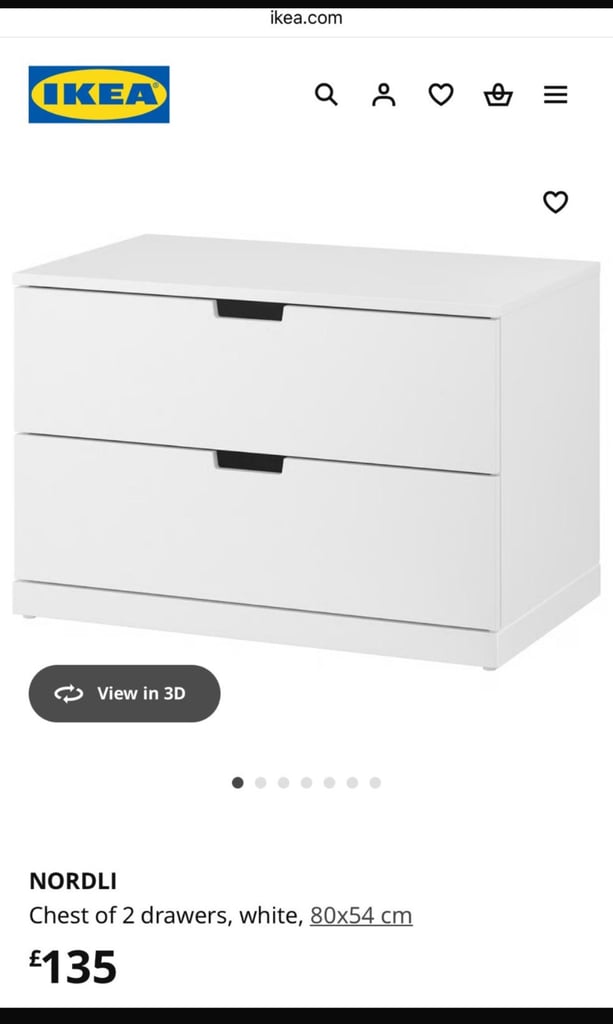Open the NORDLI chest product image
Screen dimensions: 613x1024
tap(306, 451)
